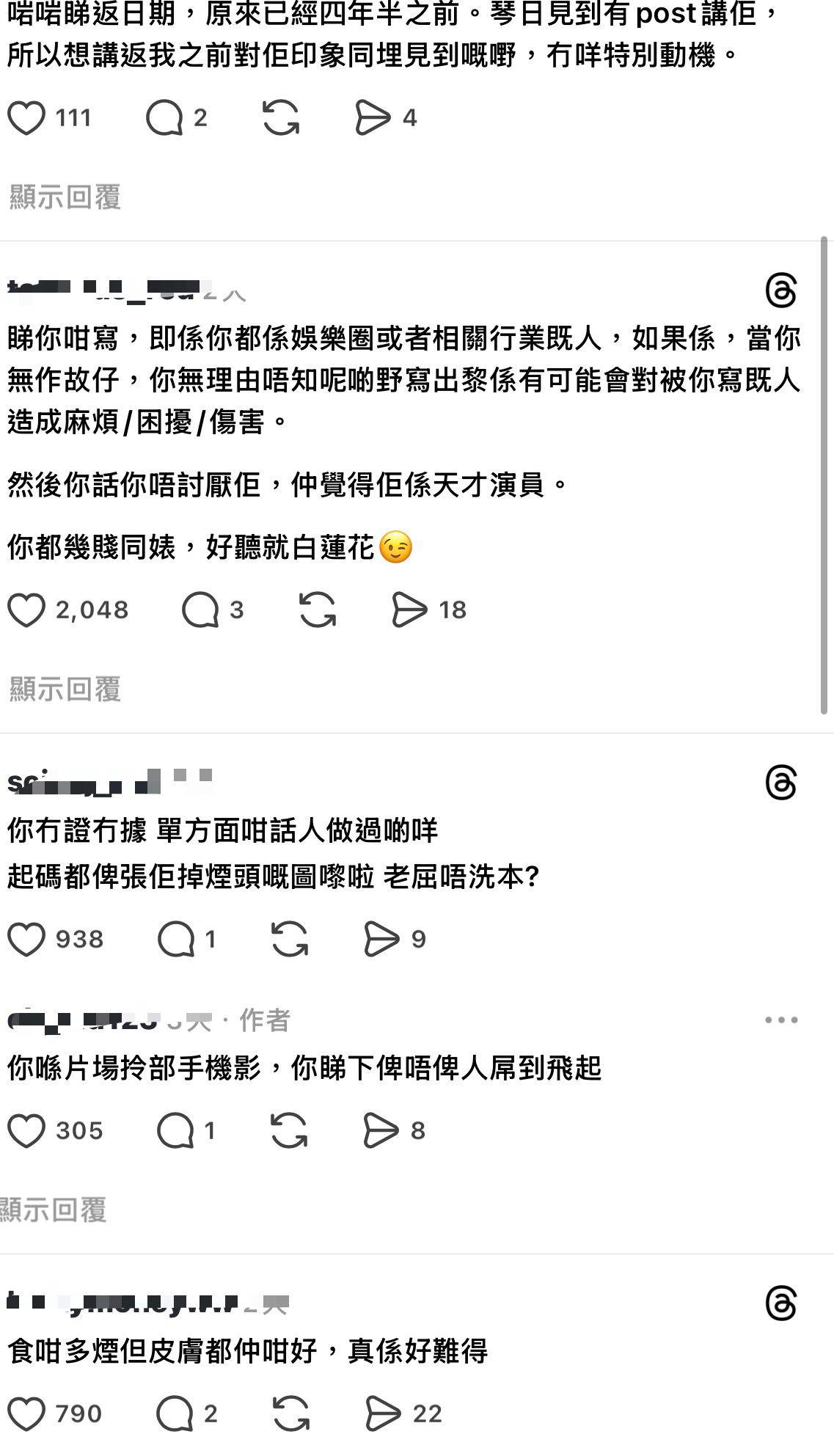Open comments on the post with 111 likes
The width and height of the screenshot is (834, 1456).
tap(164, 118)
